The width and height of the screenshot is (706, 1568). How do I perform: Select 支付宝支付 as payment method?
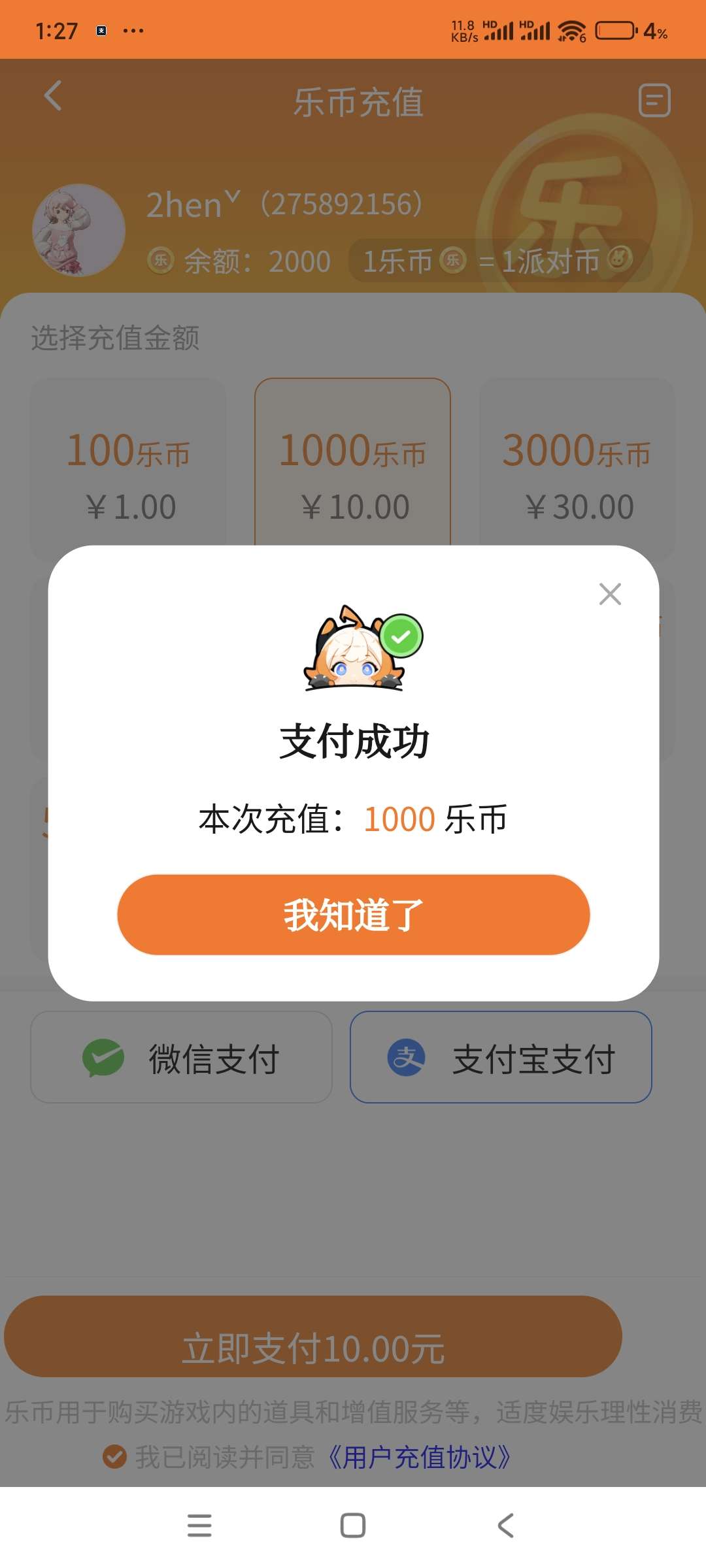pos(501,1057)
